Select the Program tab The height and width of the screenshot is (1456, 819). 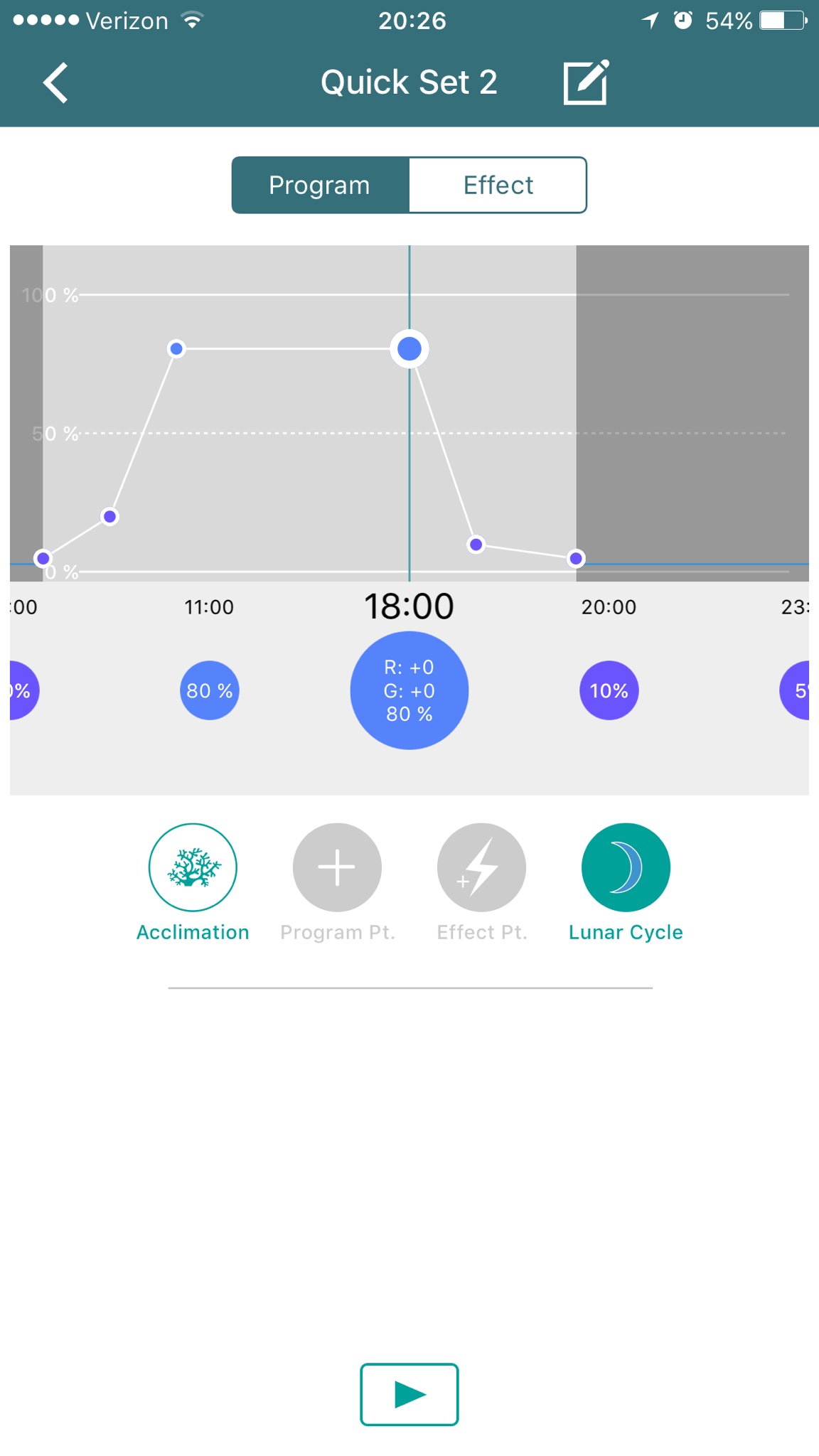pos(320,186)
